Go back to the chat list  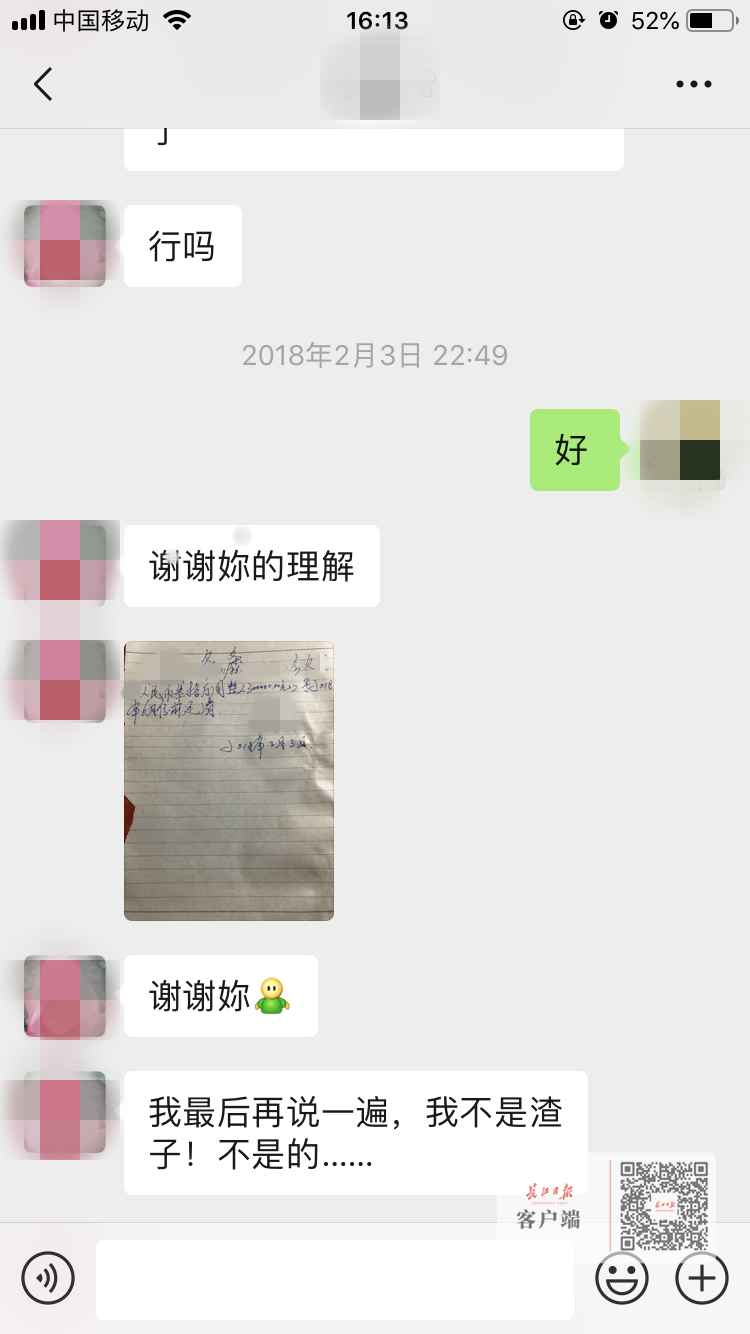[42, 84]
